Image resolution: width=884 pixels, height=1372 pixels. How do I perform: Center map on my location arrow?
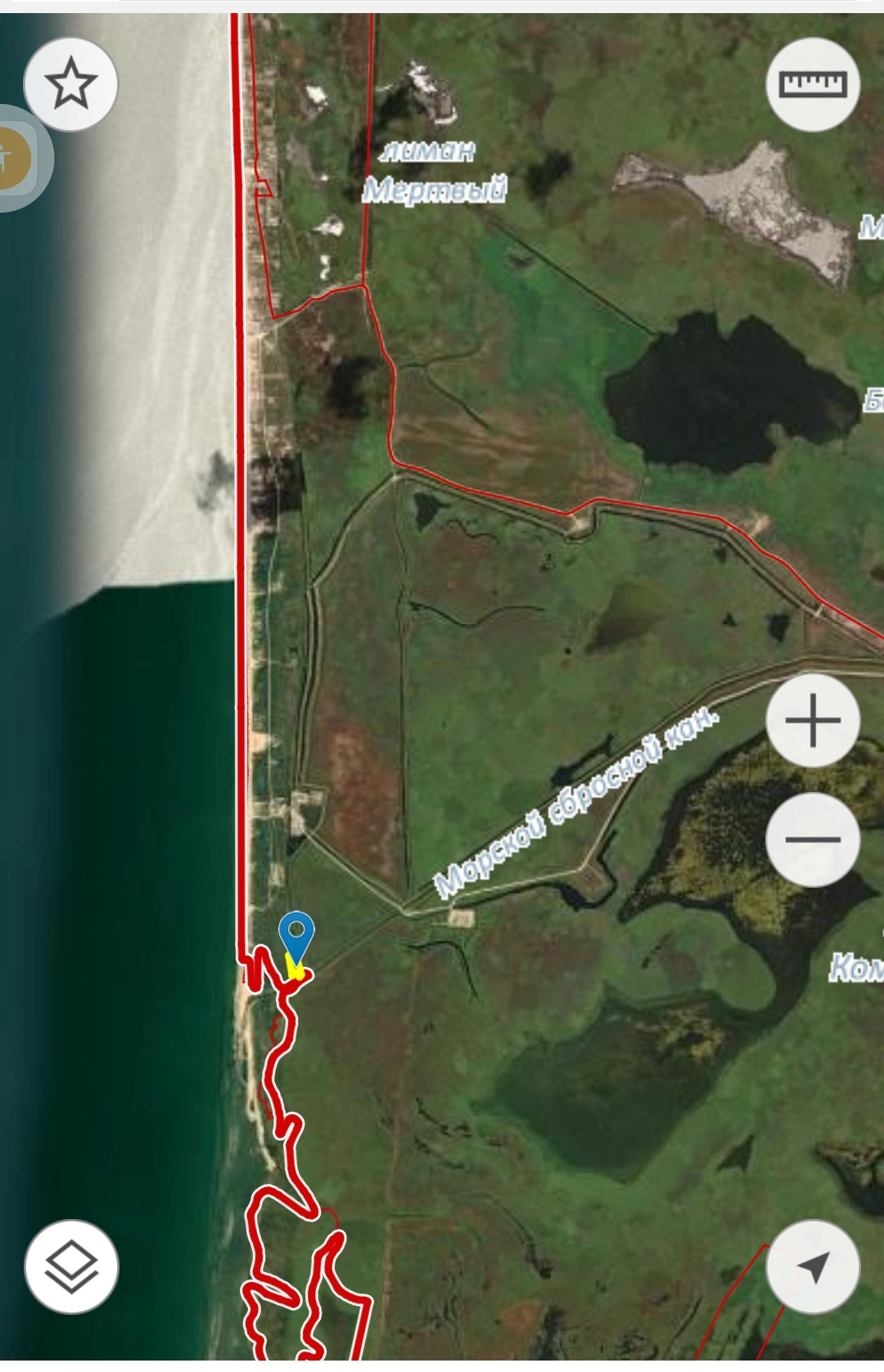[x=813, y=1267]
